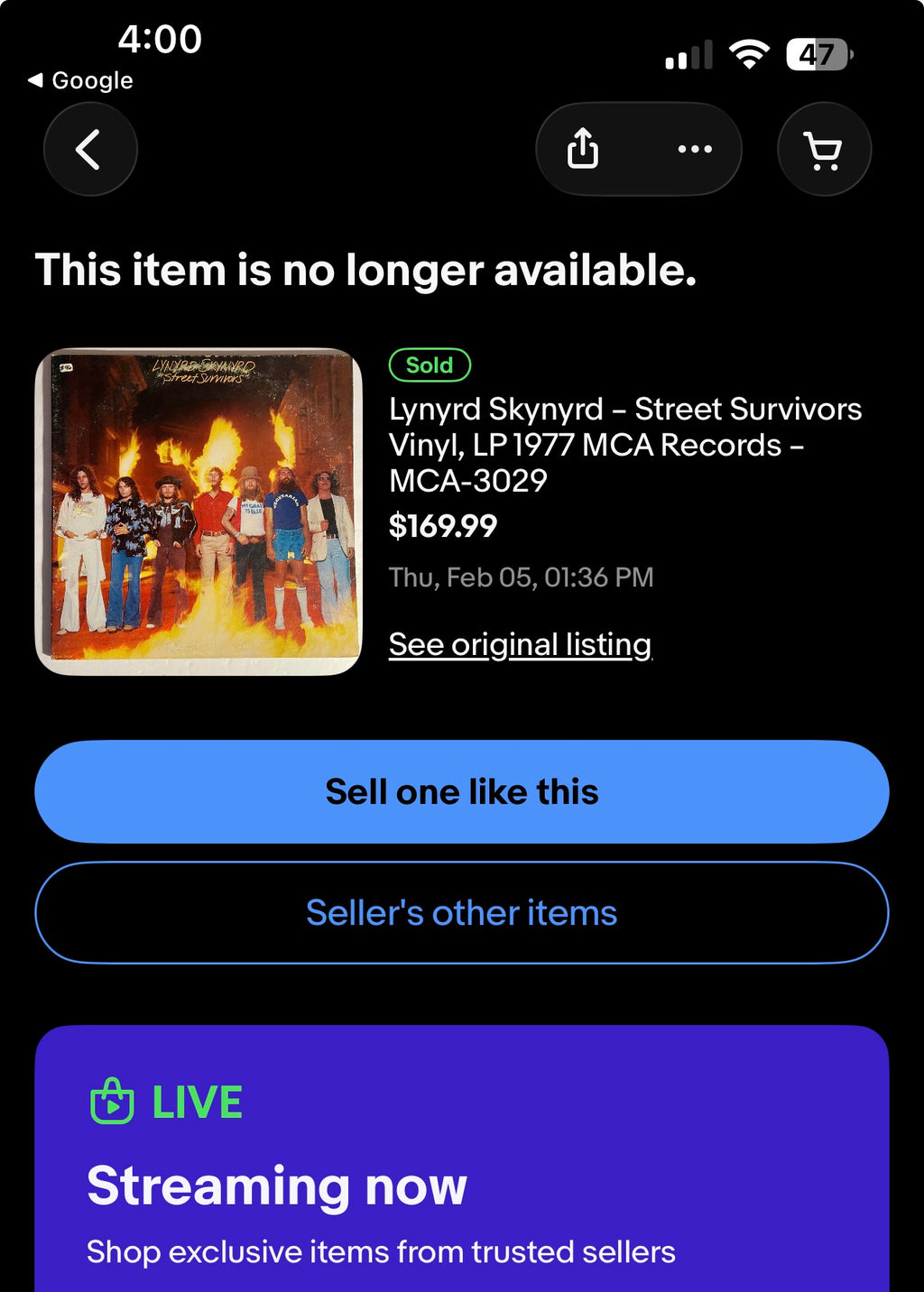This screenshot has width=924, height=1292.
Task: Tap the clock showing 4:00
Action: point(155,38)
